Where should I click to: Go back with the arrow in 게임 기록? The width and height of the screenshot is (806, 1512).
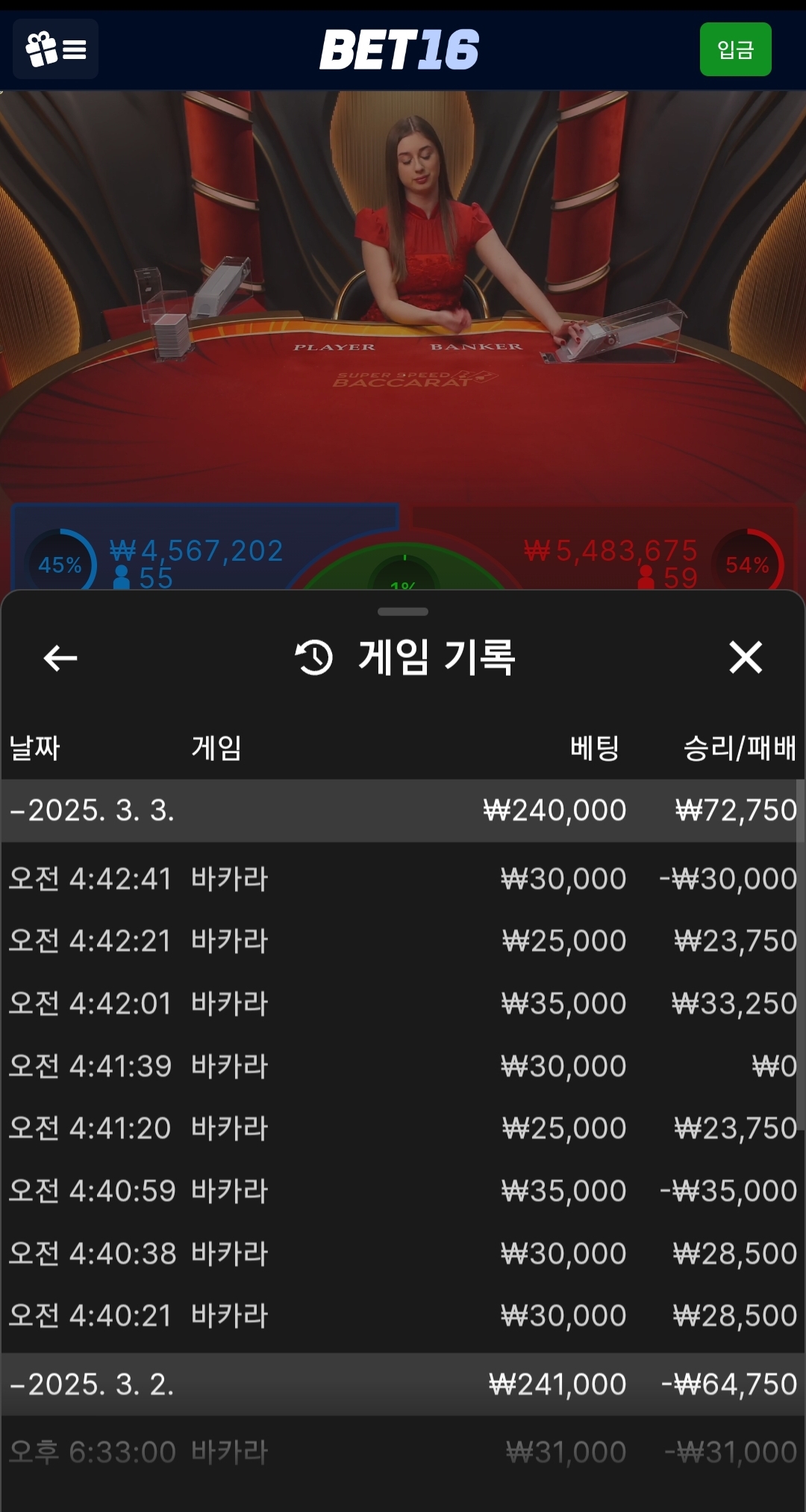60,658
